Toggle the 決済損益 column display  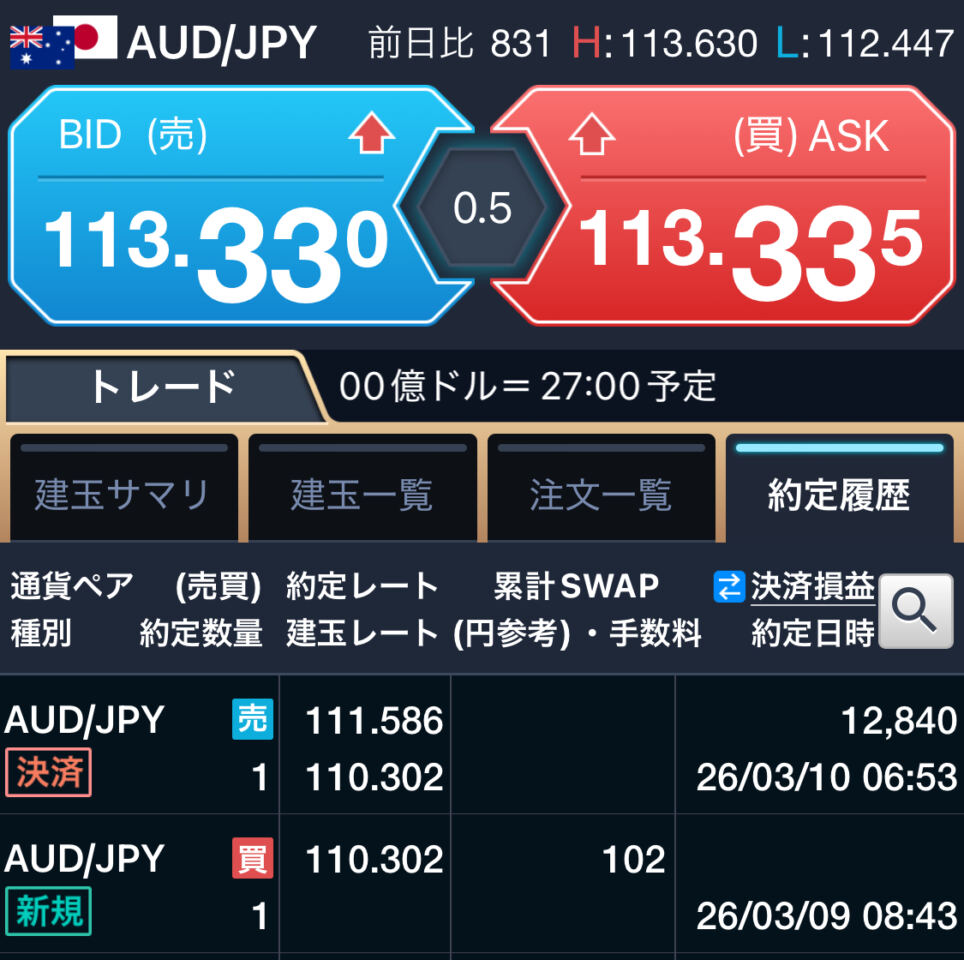pyautogui.click(x=796, y=587)
